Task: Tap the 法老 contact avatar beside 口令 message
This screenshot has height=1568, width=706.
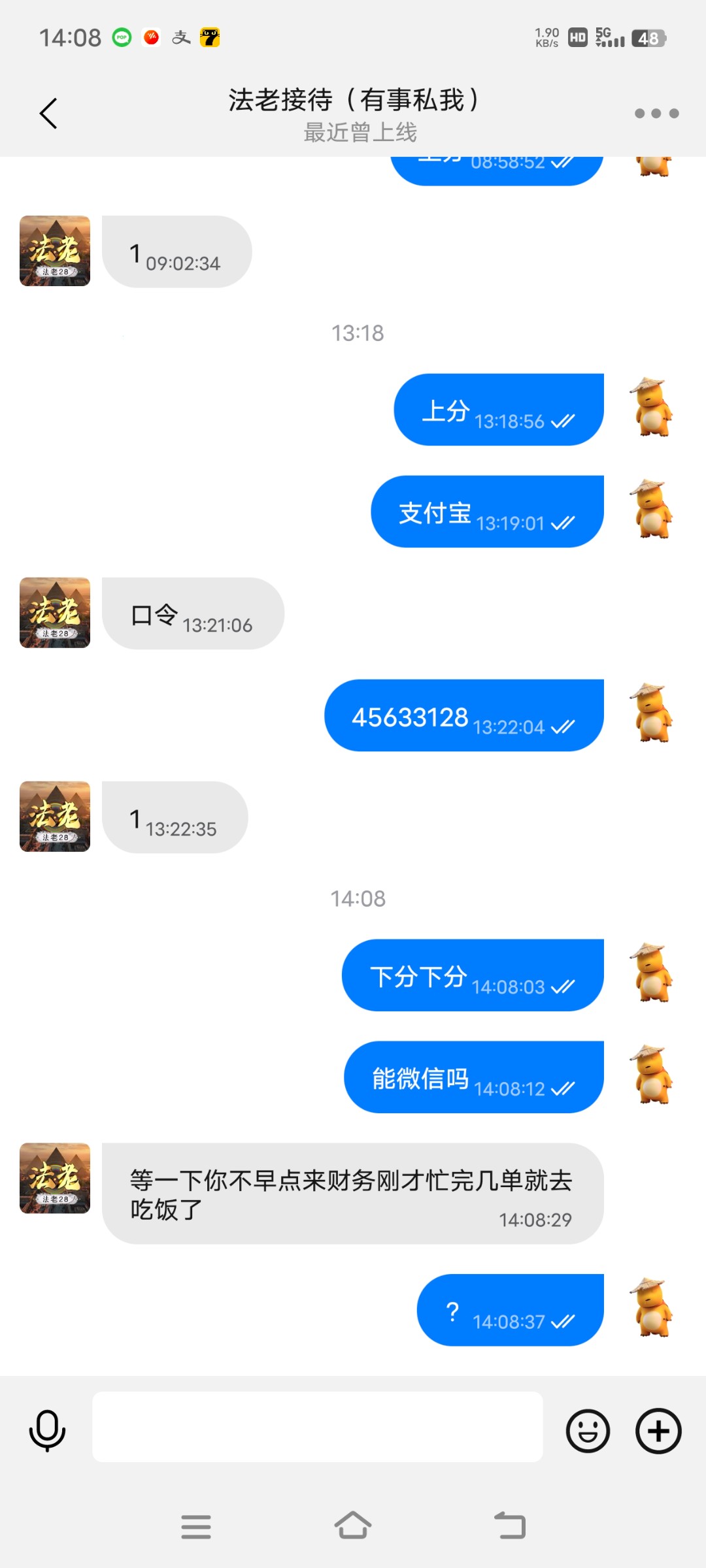Action: [x=55, y=613]
